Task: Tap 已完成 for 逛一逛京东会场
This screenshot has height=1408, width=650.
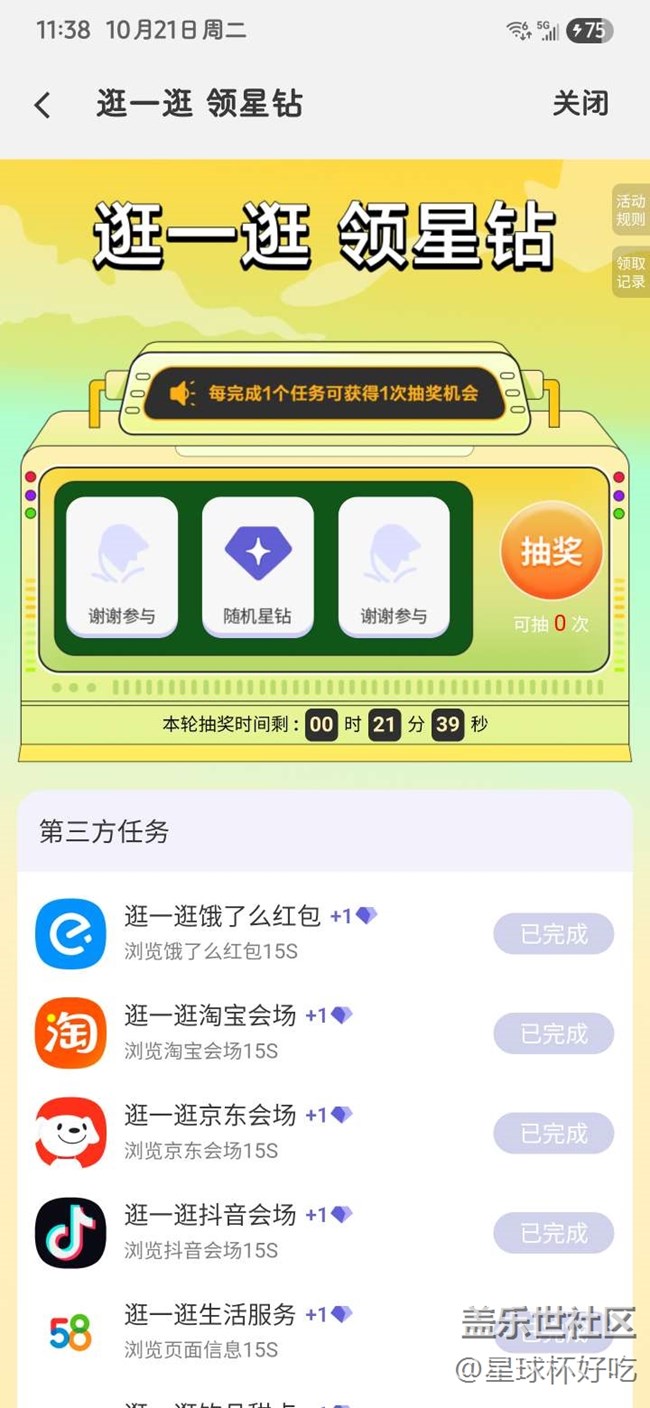Action: [553, 1133]
